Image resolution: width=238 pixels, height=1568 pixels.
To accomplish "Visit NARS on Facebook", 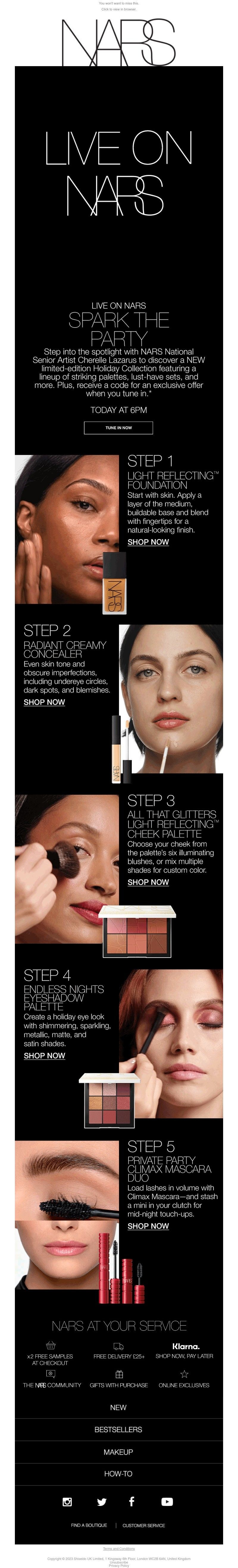I will 132,1501.
